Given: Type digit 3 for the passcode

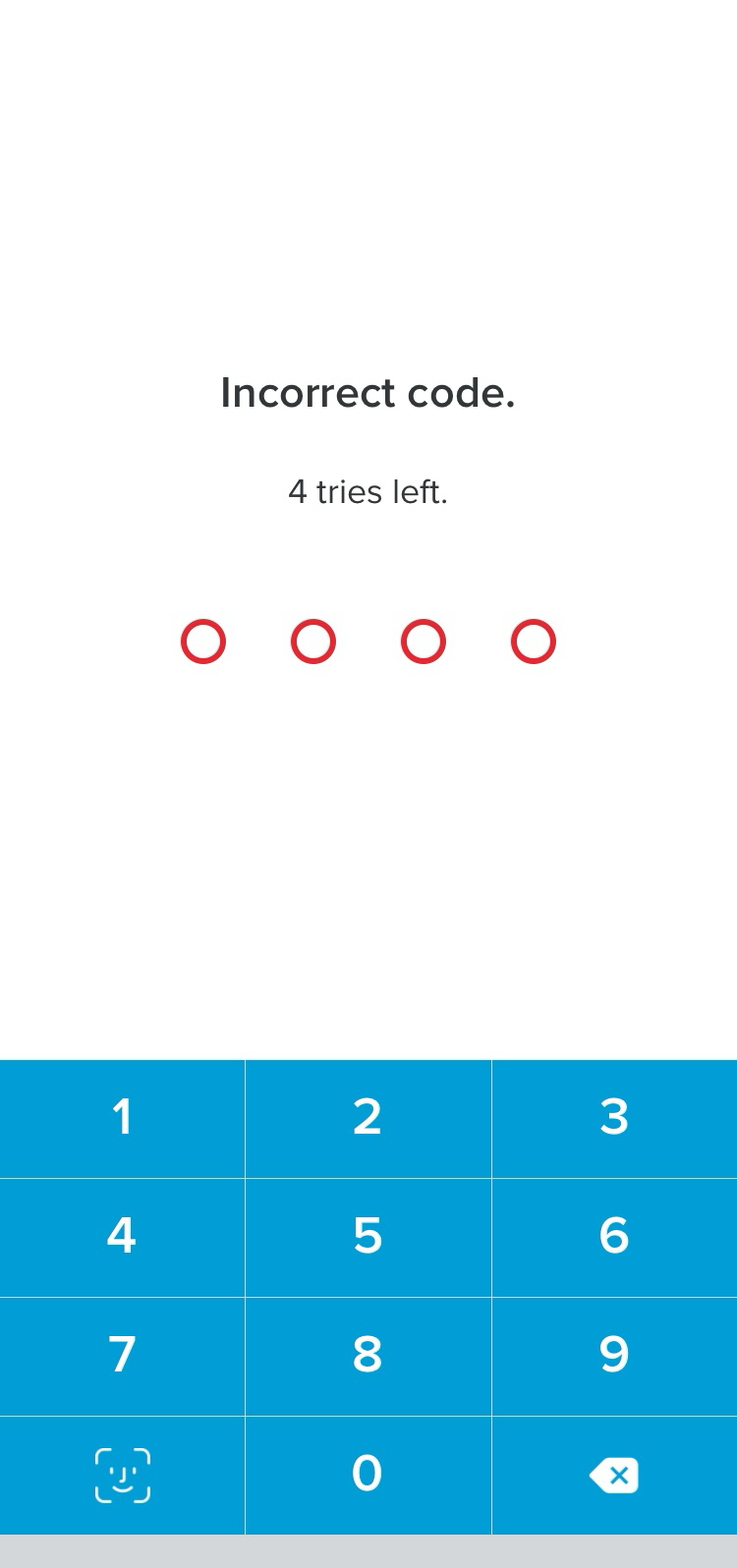Looking at the screenshot, I should (x=614, y=1118).
